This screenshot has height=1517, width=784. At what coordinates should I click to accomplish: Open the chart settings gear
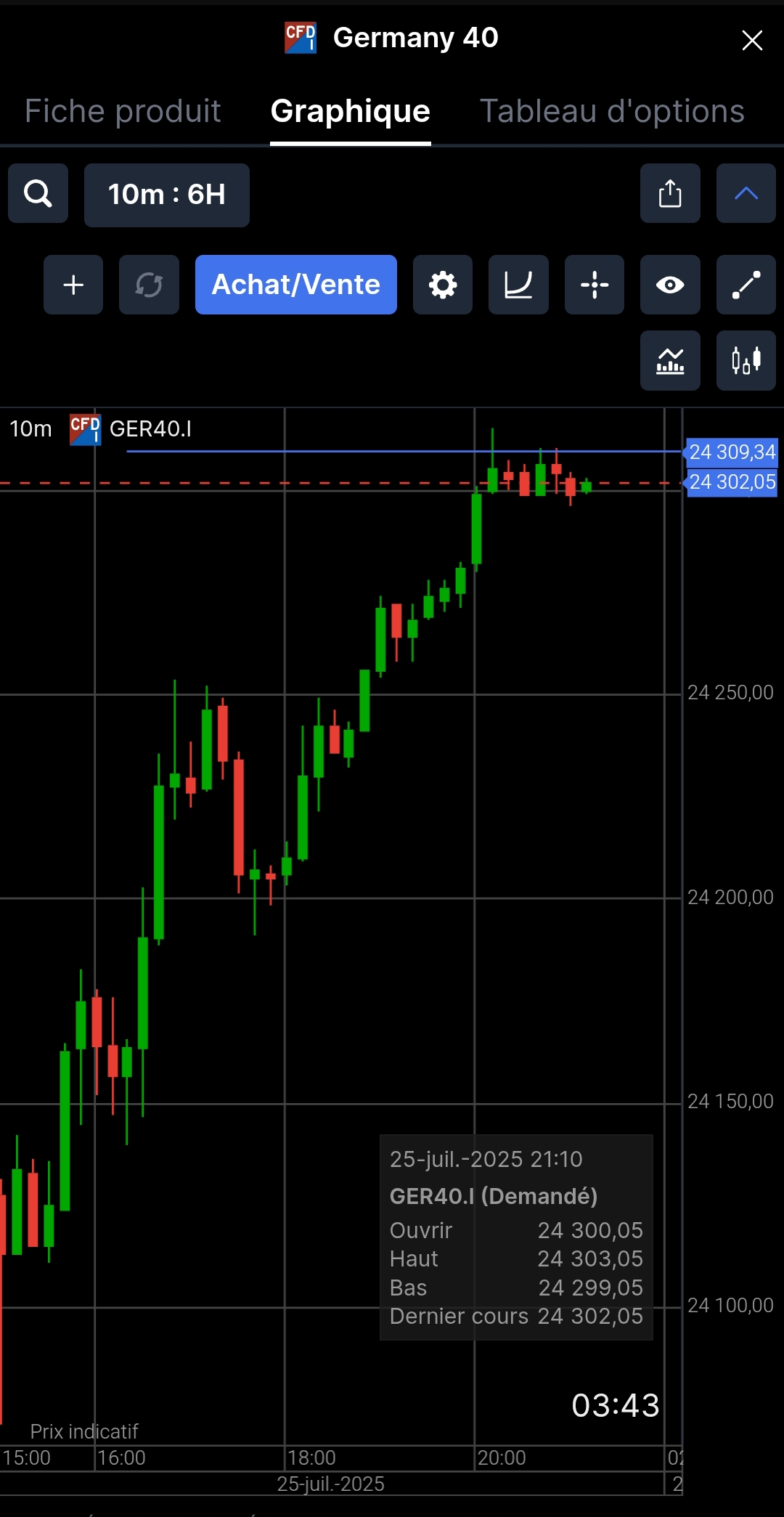(x=443, y=285)
